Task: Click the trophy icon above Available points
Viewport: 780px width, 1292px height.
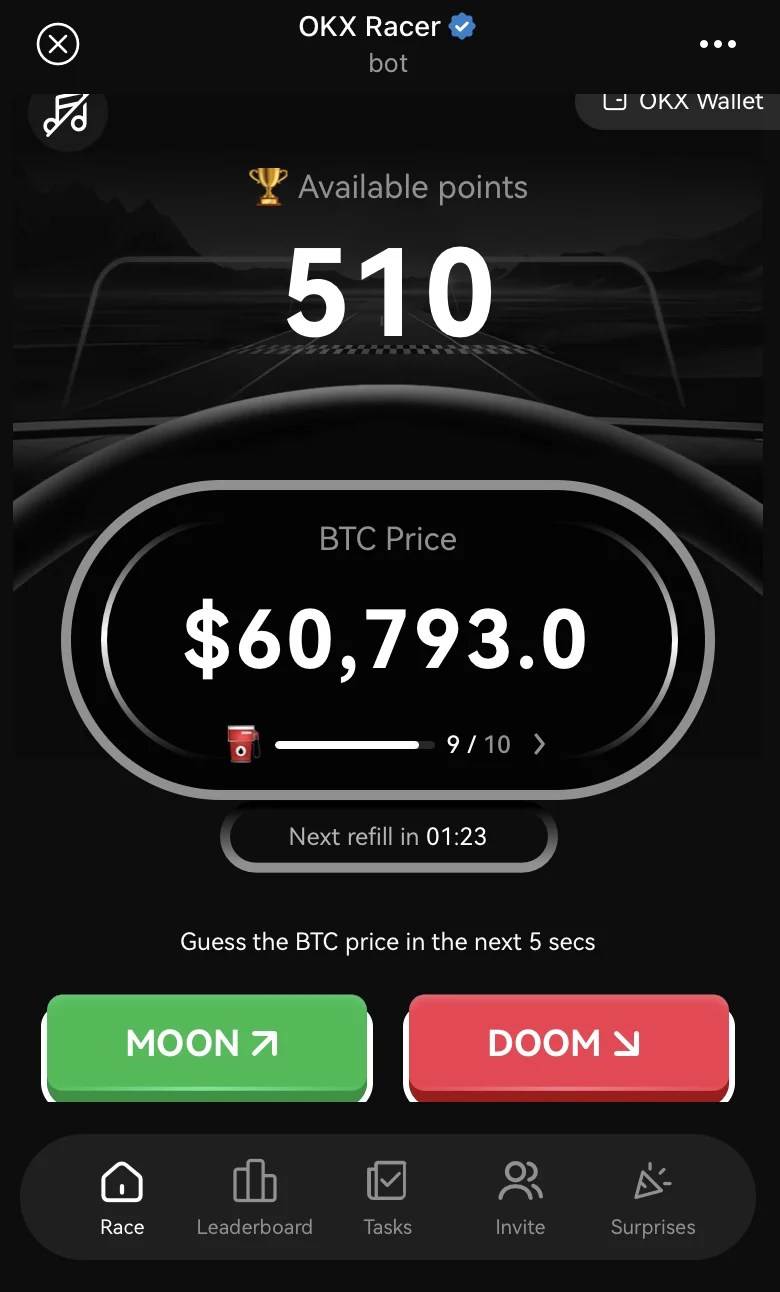Action: click(268, 185)
